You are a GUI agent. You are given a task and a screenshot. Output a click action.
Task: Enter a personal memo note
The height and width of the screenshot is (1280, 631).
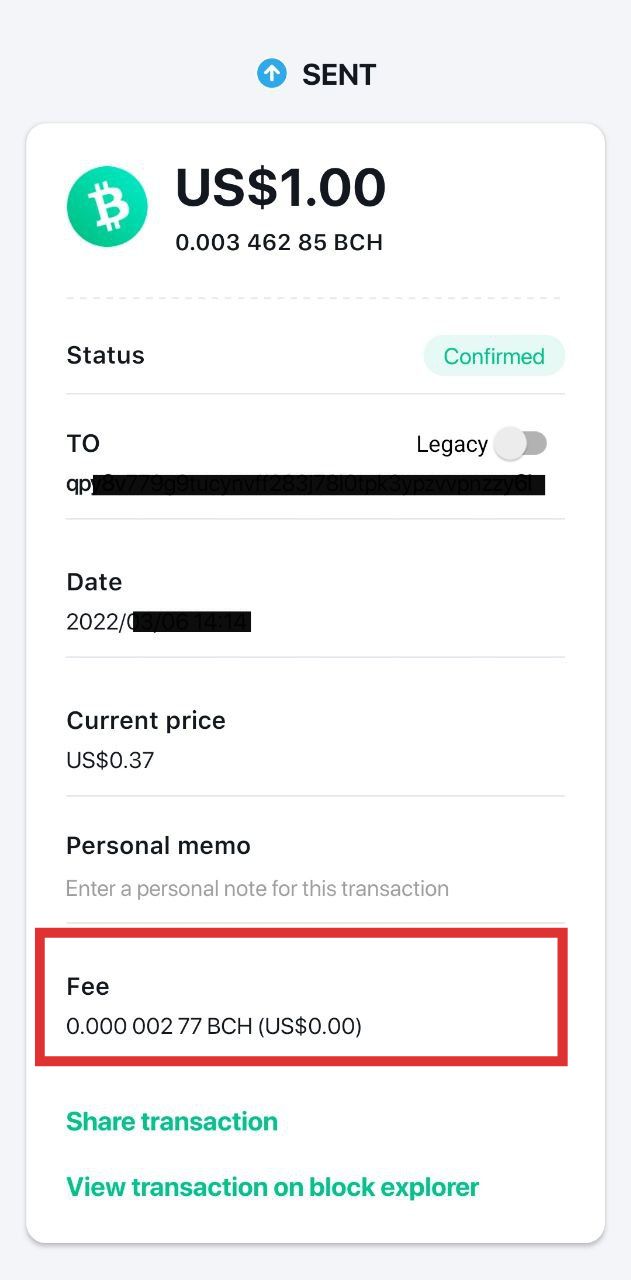click(x=257, y=888)
